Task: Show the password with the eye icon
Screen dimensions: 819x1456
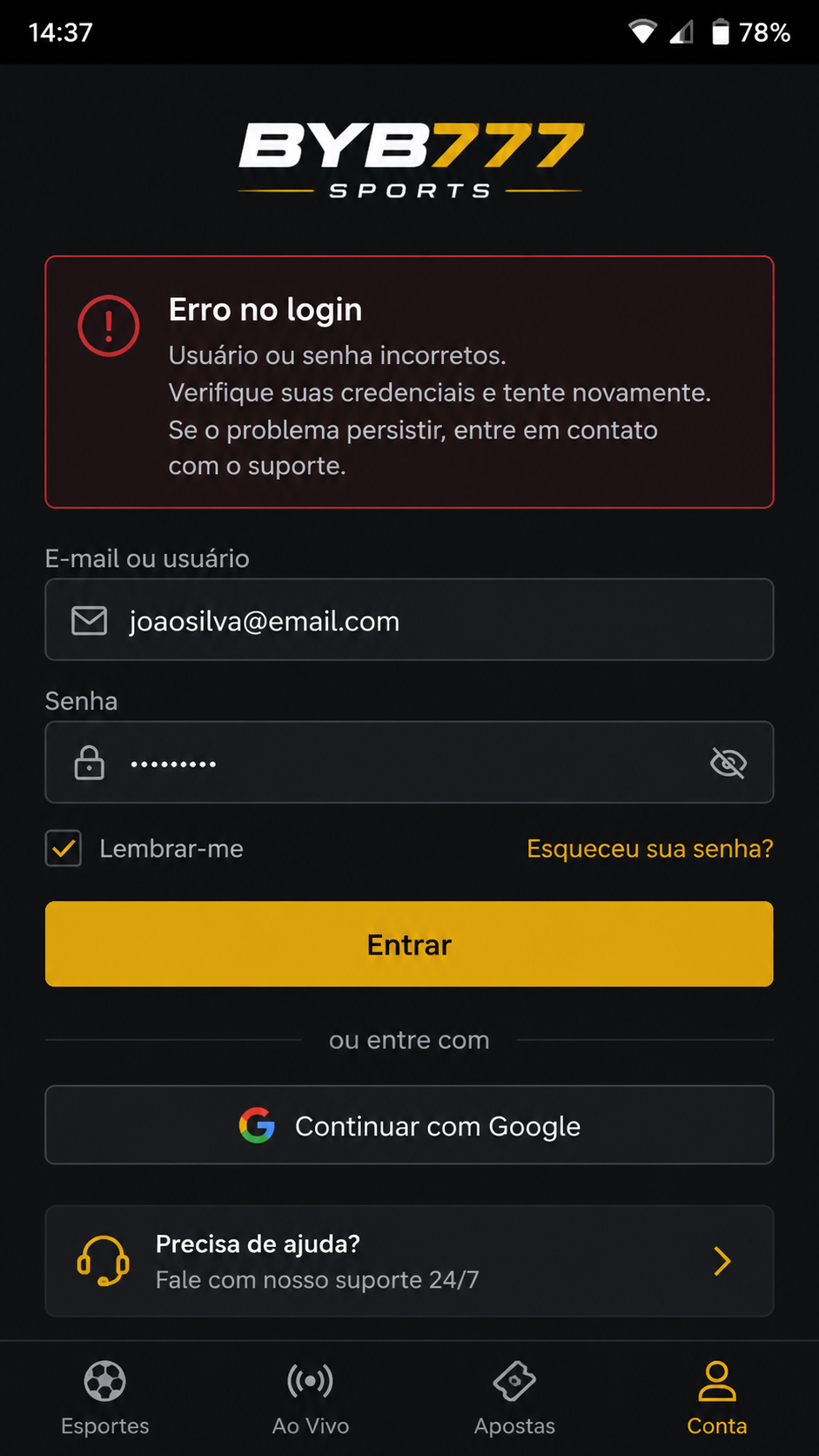Action: click(728, 763)
